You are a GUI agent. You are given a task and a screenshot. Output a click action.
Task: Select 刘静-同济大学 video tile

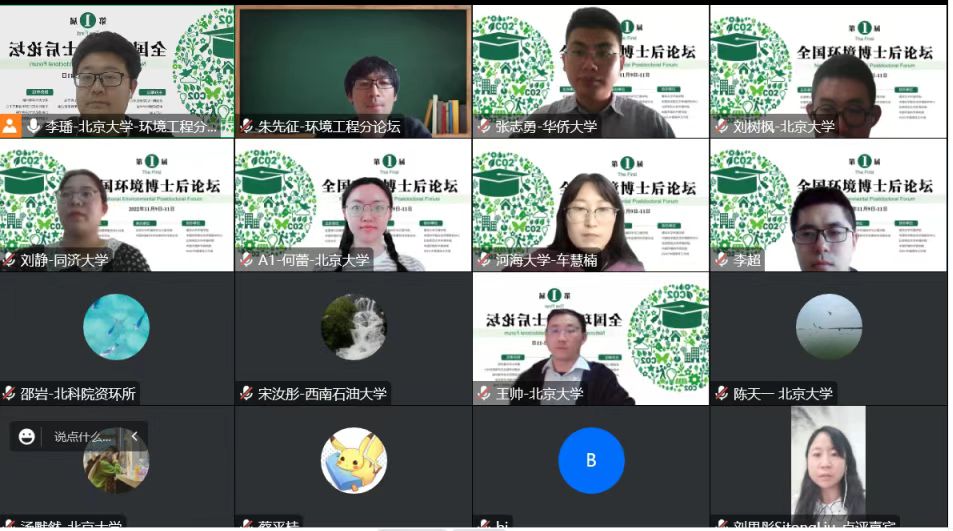pos(117,204)
